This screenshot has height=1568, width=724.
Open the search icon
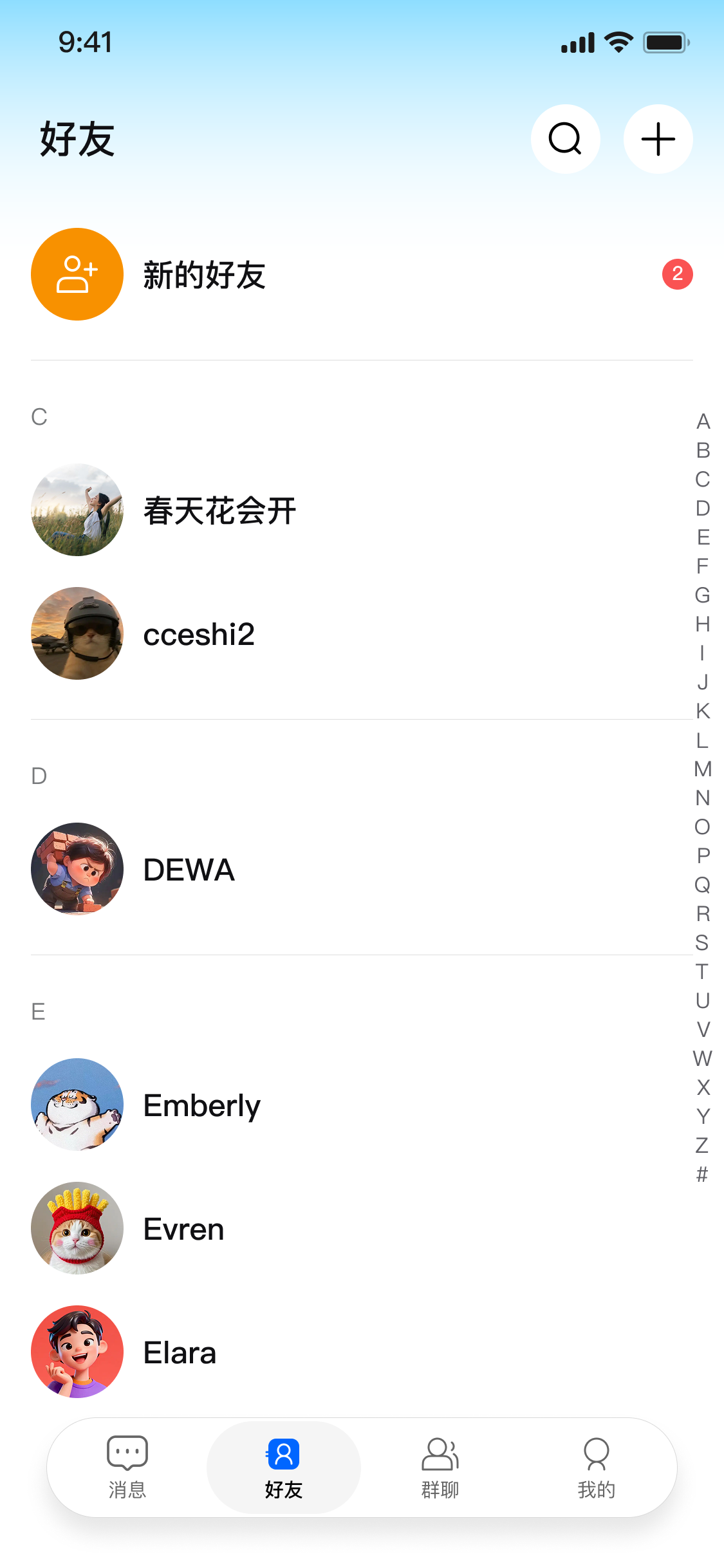565,138
